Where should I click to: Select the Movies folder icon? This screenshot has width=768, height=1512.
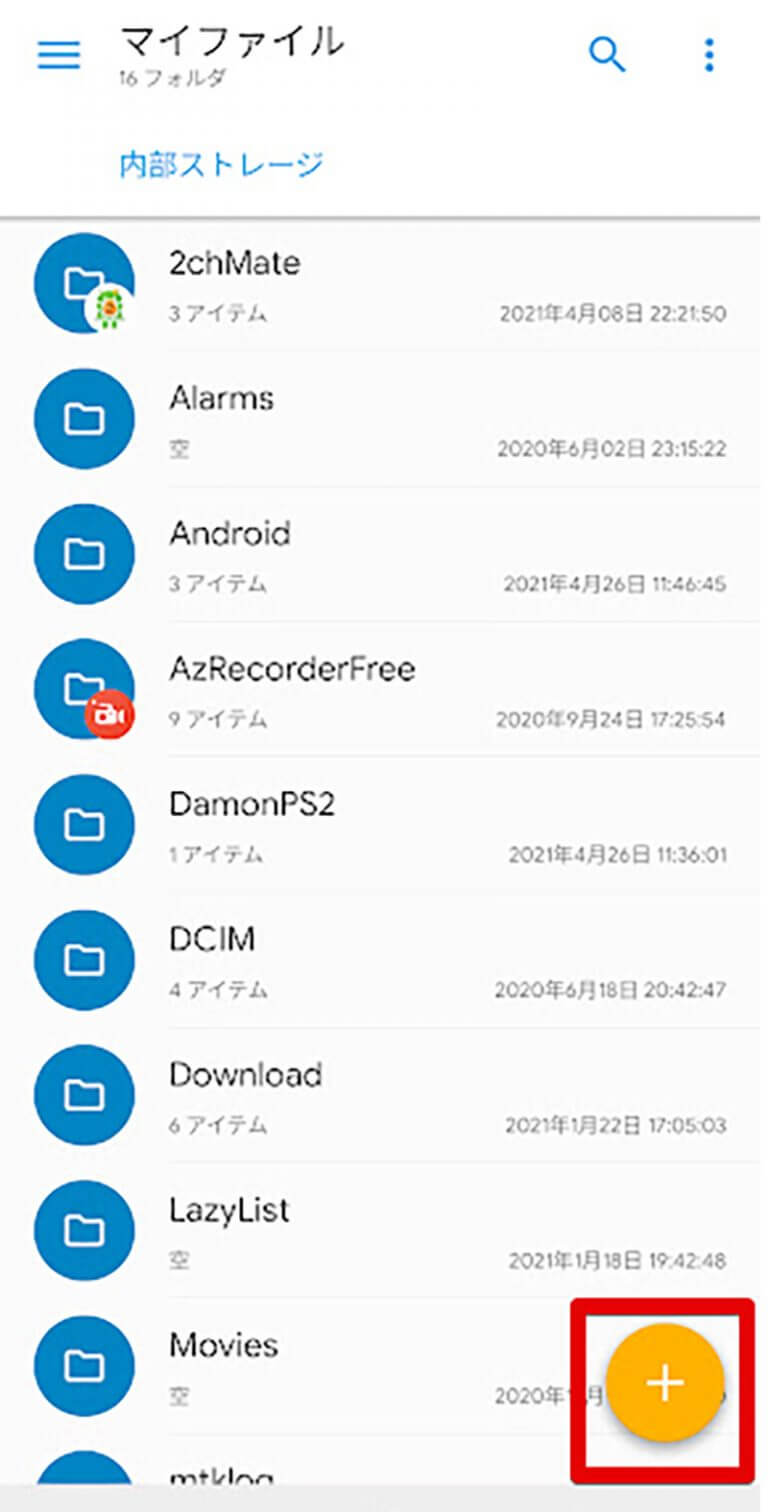pyautogui.click(x=84, y=1366)
